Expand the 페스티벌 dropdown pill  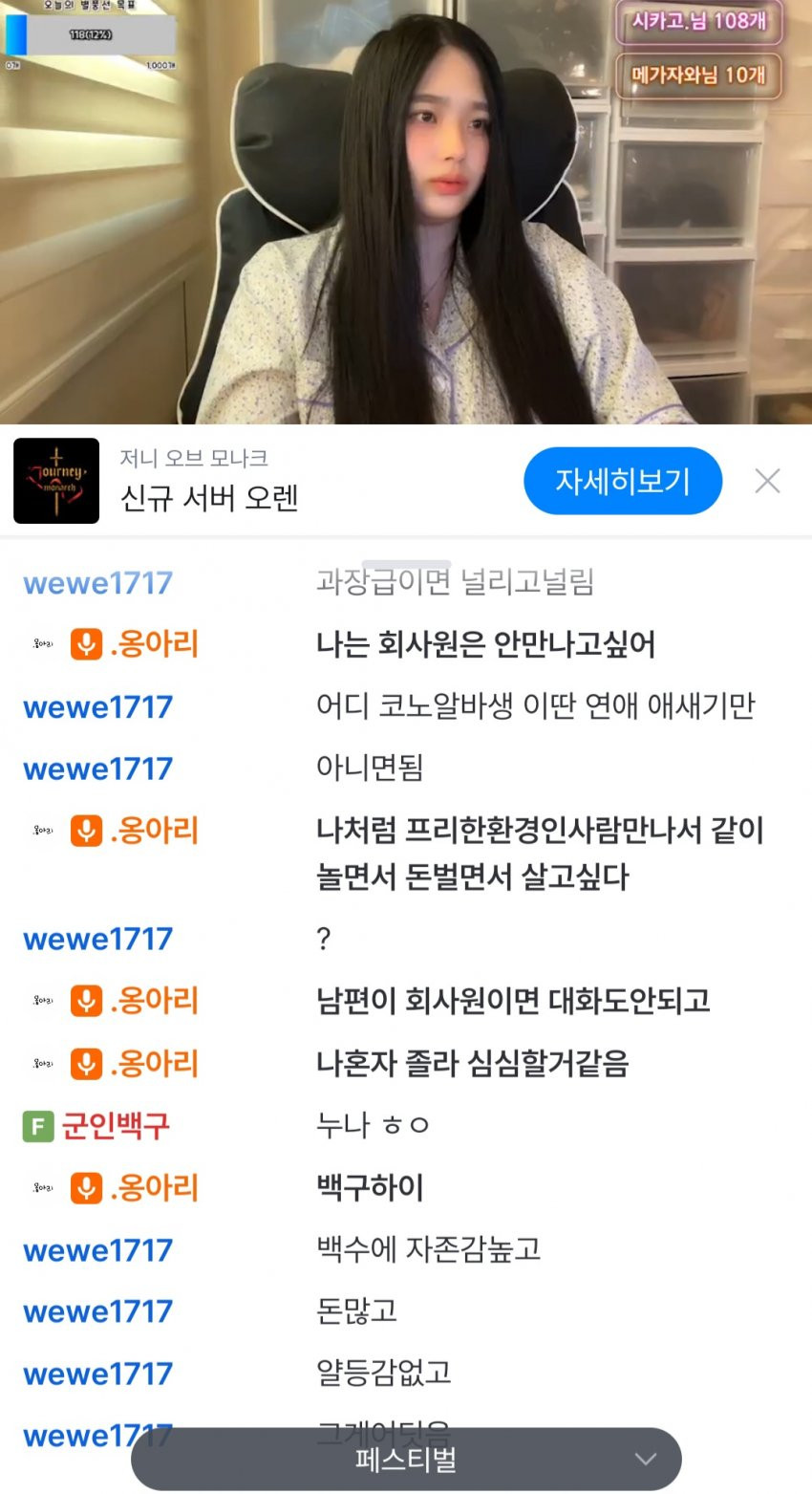click(x=406, y=1459)
